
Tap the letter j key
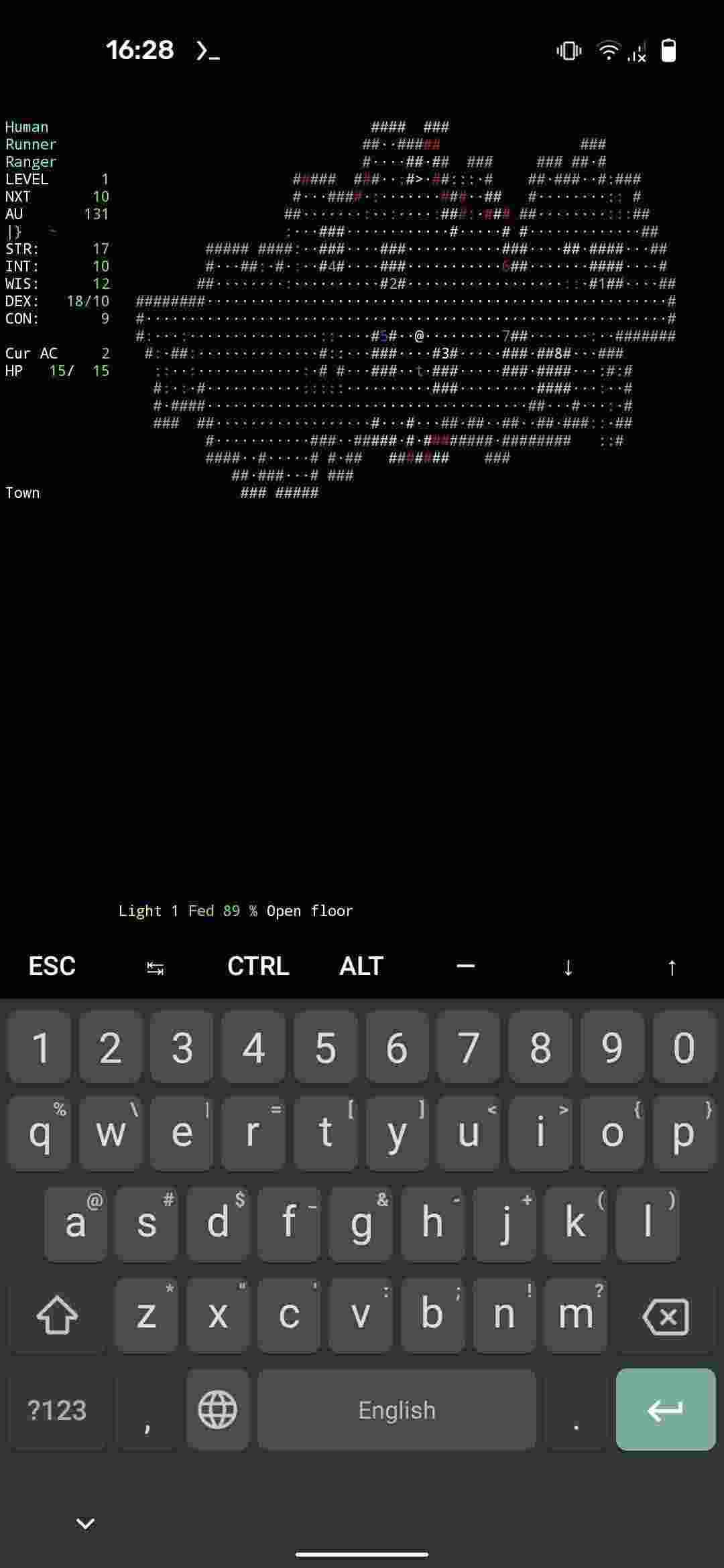tap(505, 1222)
